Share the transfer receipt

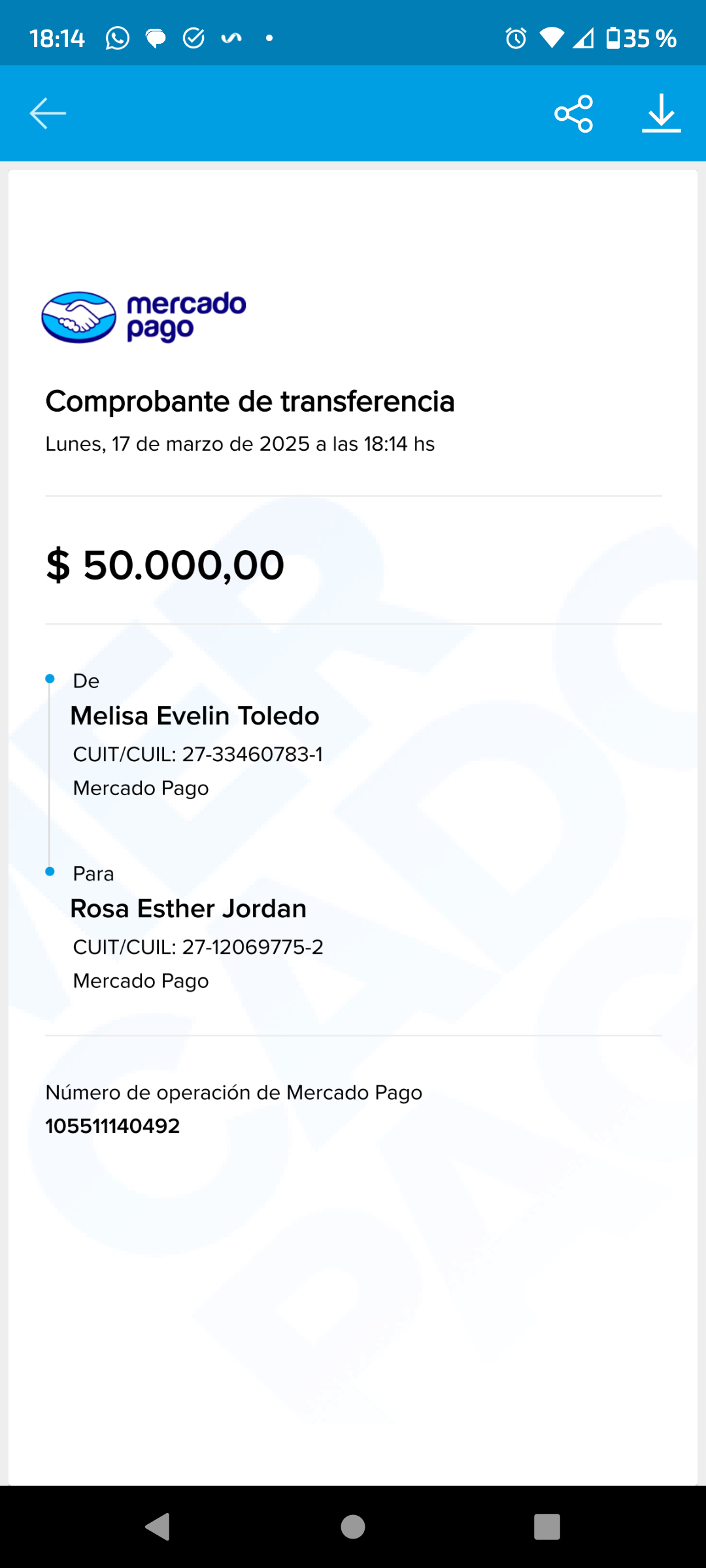[573, 114]
